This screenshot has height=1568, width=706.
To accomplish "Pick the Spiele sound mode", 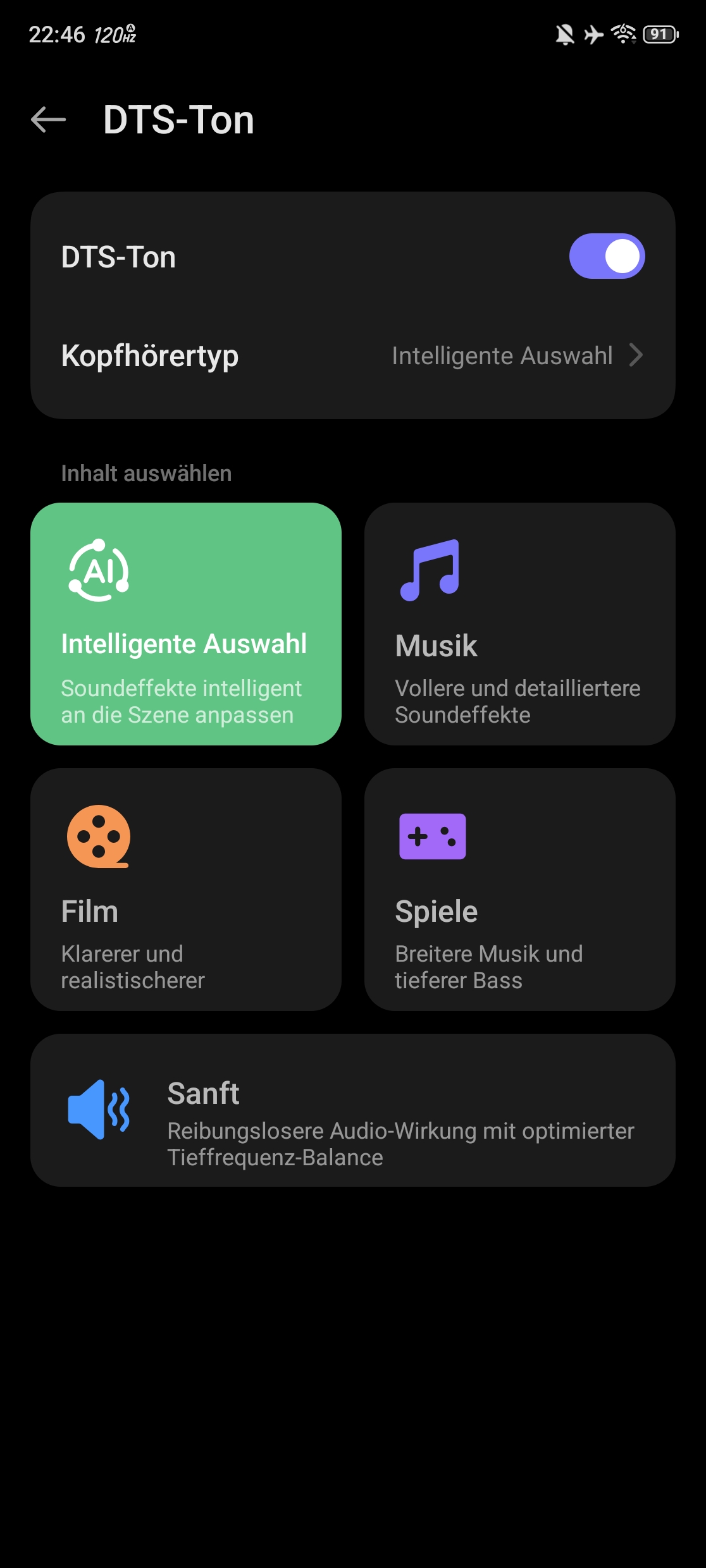I will click(x=520, y=890).
